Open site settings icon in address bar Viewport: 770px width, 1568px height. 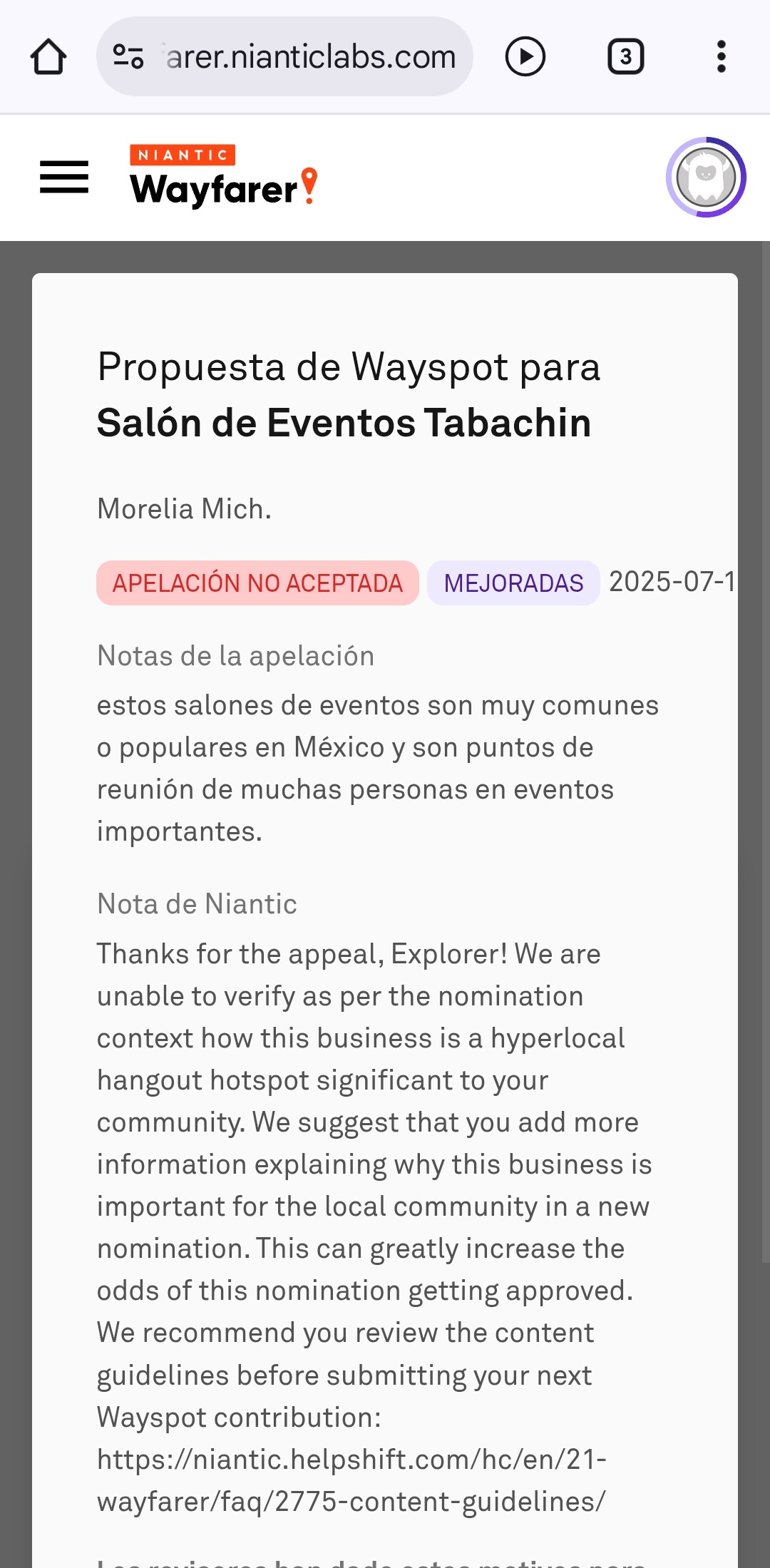(x=128, y=56)
